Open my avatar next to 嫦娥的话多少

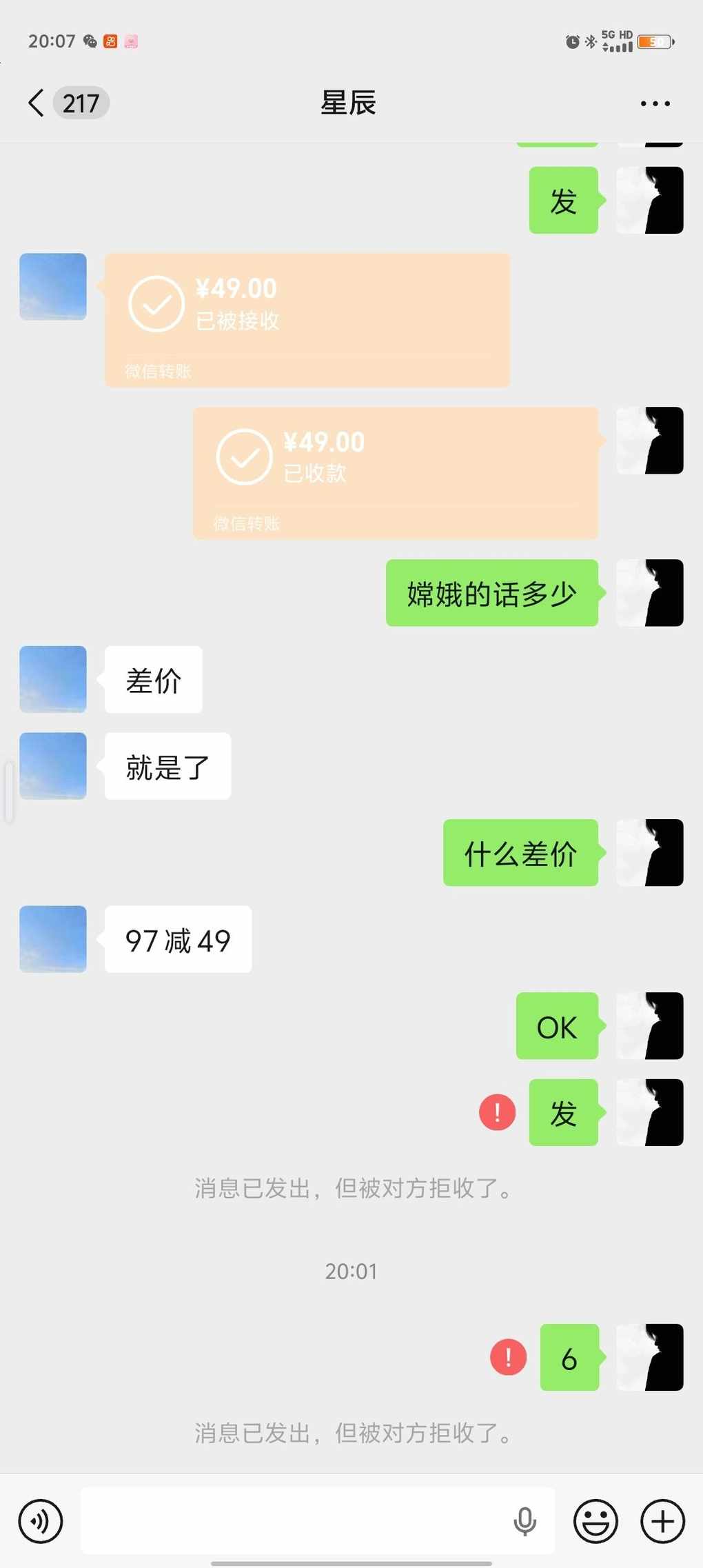[649, 593]
